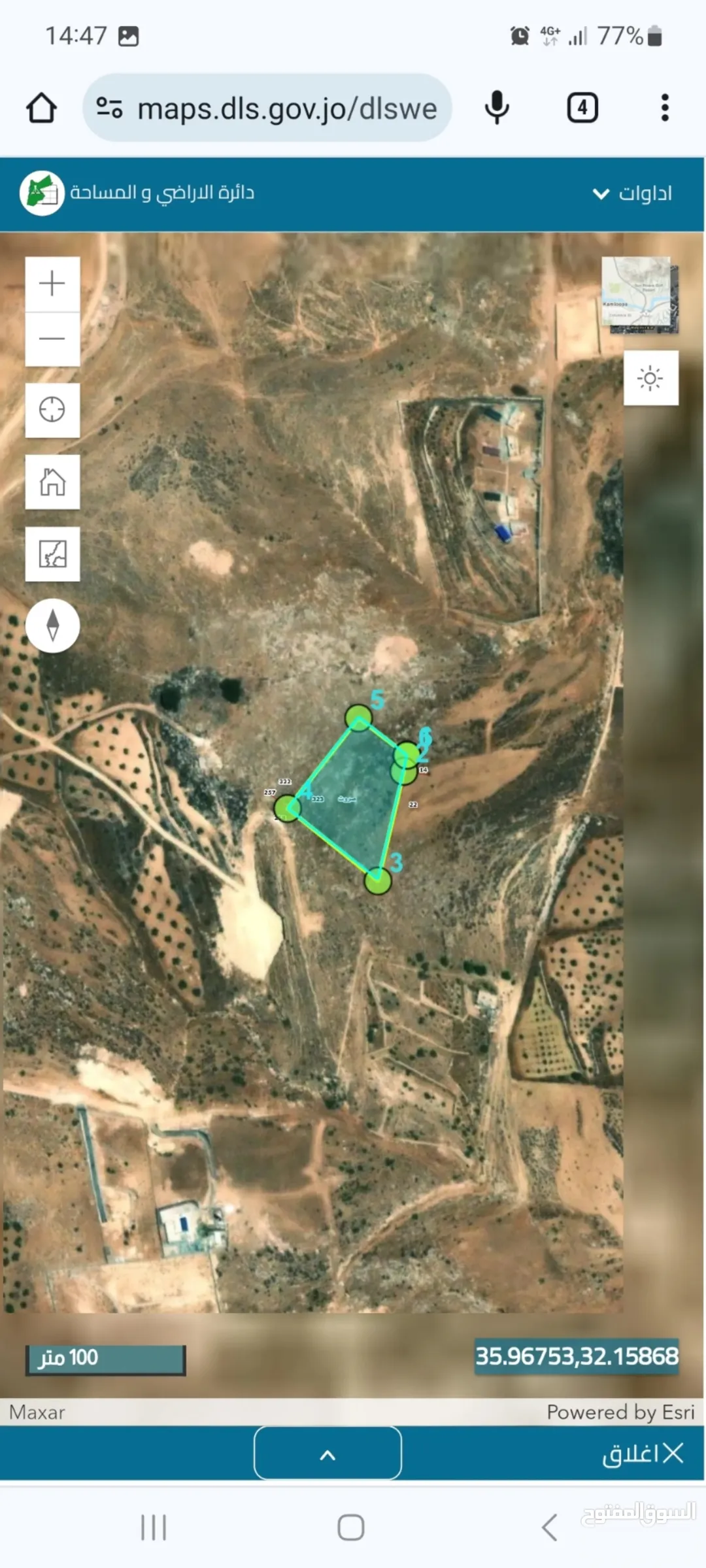Image resolution: width=706 pixels, height=1568 pixels.
Task: Open the tab switcher showing 4 tabs
Action: point(582,108)
